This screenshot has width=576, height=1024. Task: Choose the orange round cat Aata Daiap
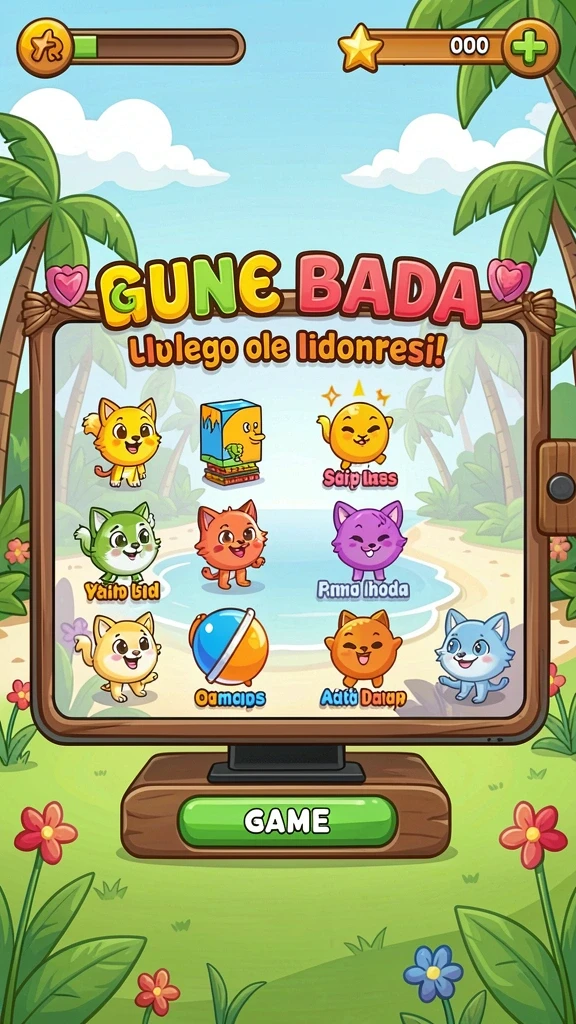point(364,658)
